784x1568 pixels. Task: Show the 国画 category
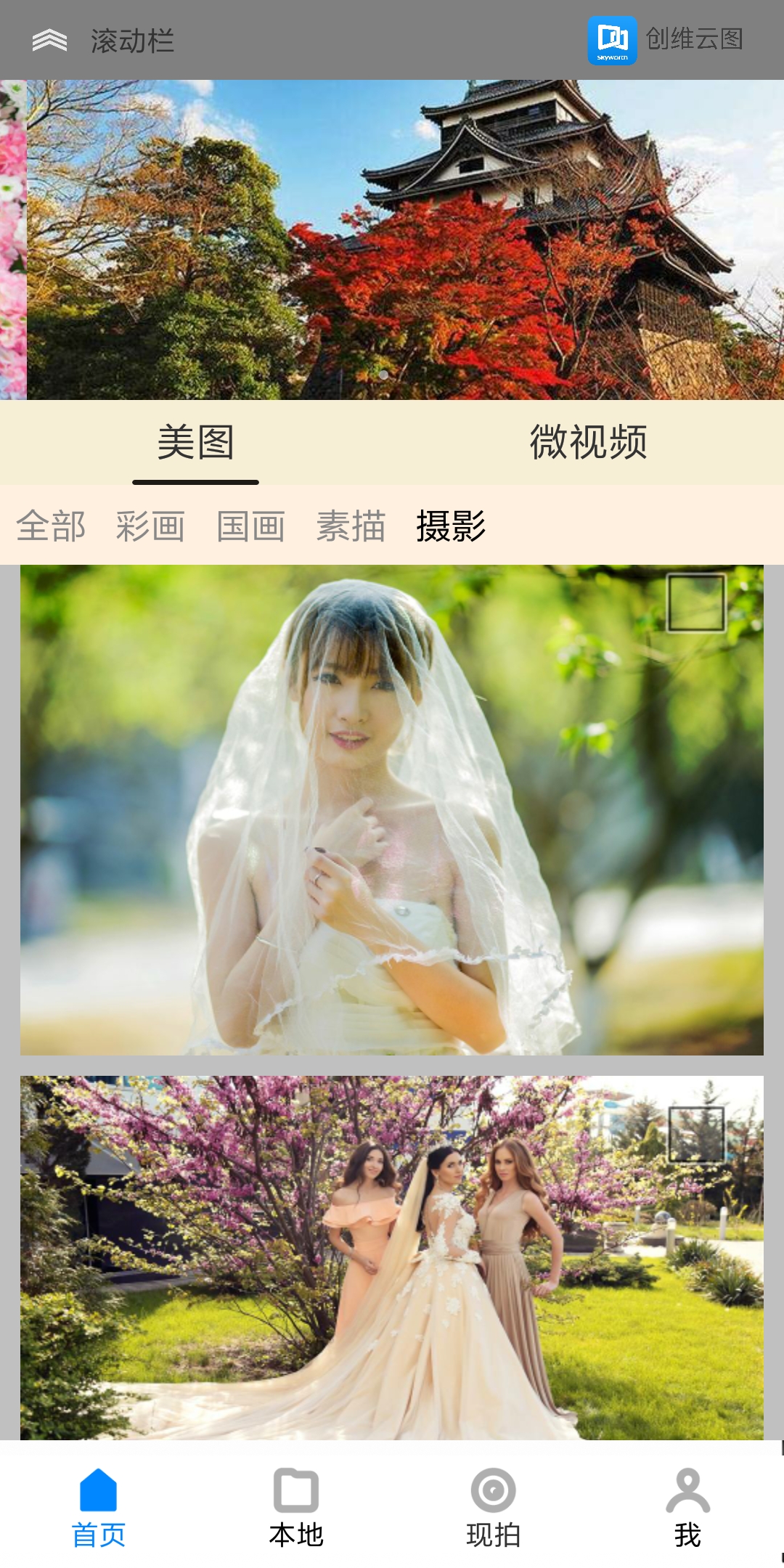click(250, 526)
